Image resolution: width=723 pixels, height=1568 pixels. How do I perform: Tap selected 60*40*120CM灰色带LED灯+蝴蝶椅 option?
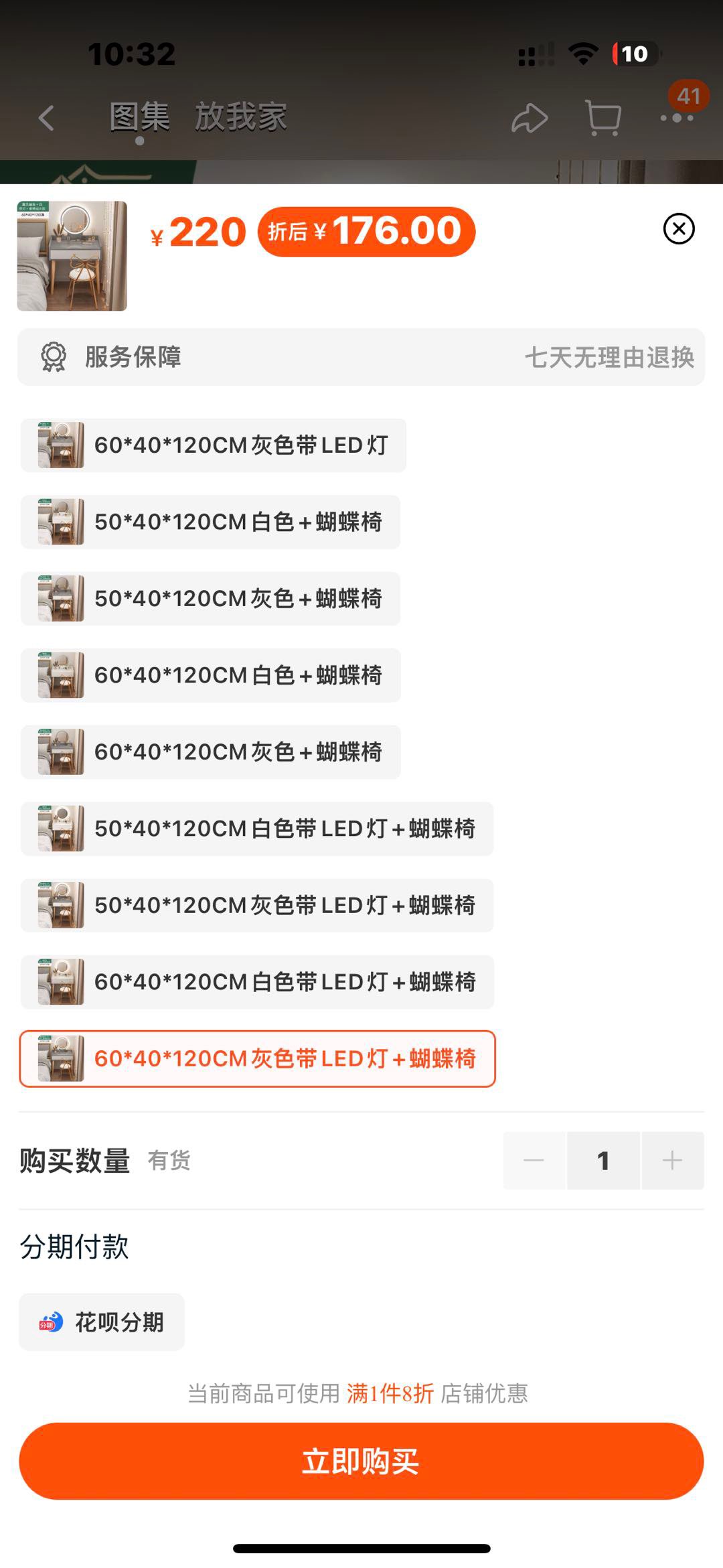click(257, 1058)
